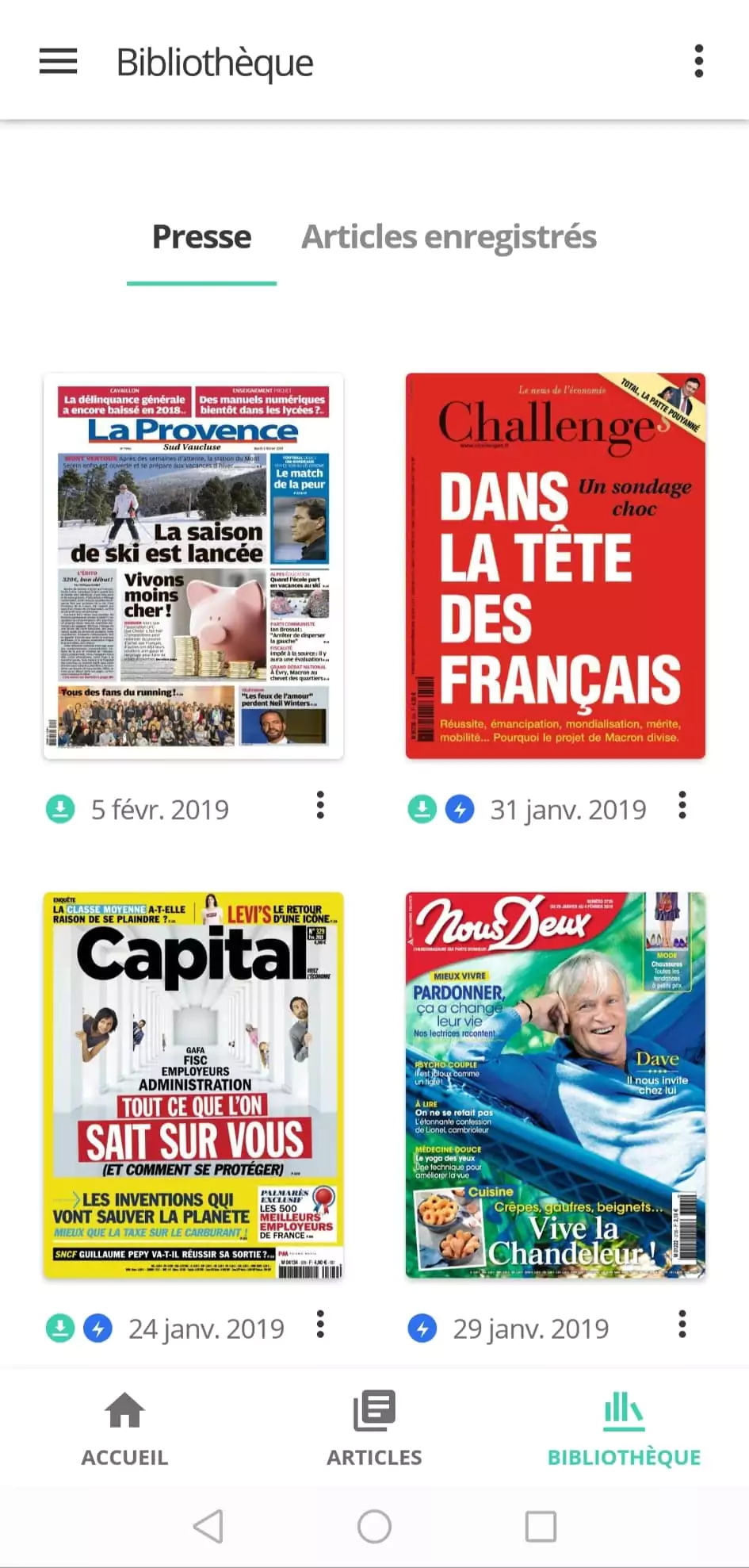749x1568 pixels.
Task: Open options for the 24 janv. 2019 issue
Action: (x=320, y=1324)
